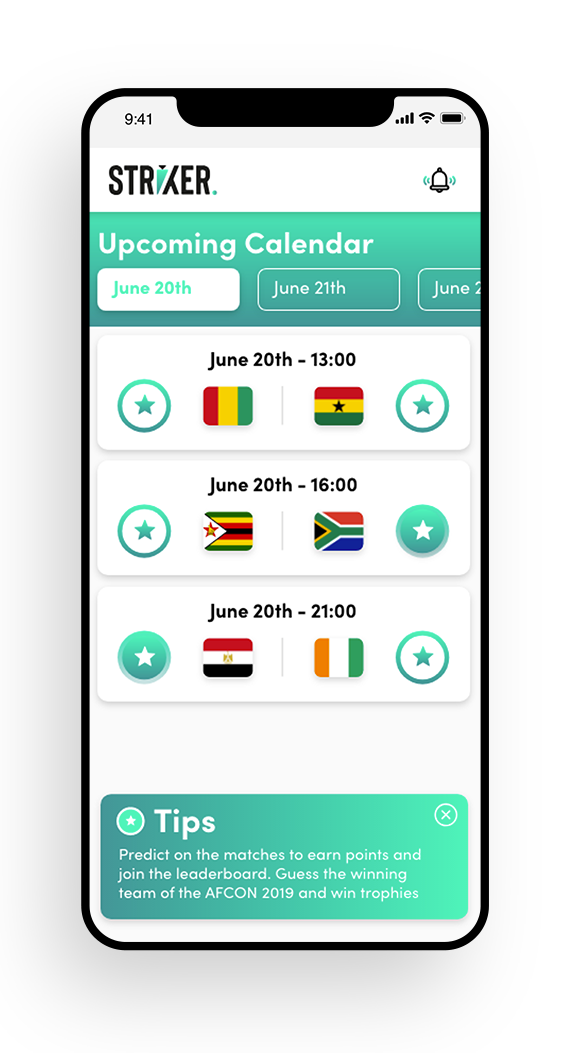Pick Ivory Coast's star in the 21:00 match

click(x=422, y=657)
